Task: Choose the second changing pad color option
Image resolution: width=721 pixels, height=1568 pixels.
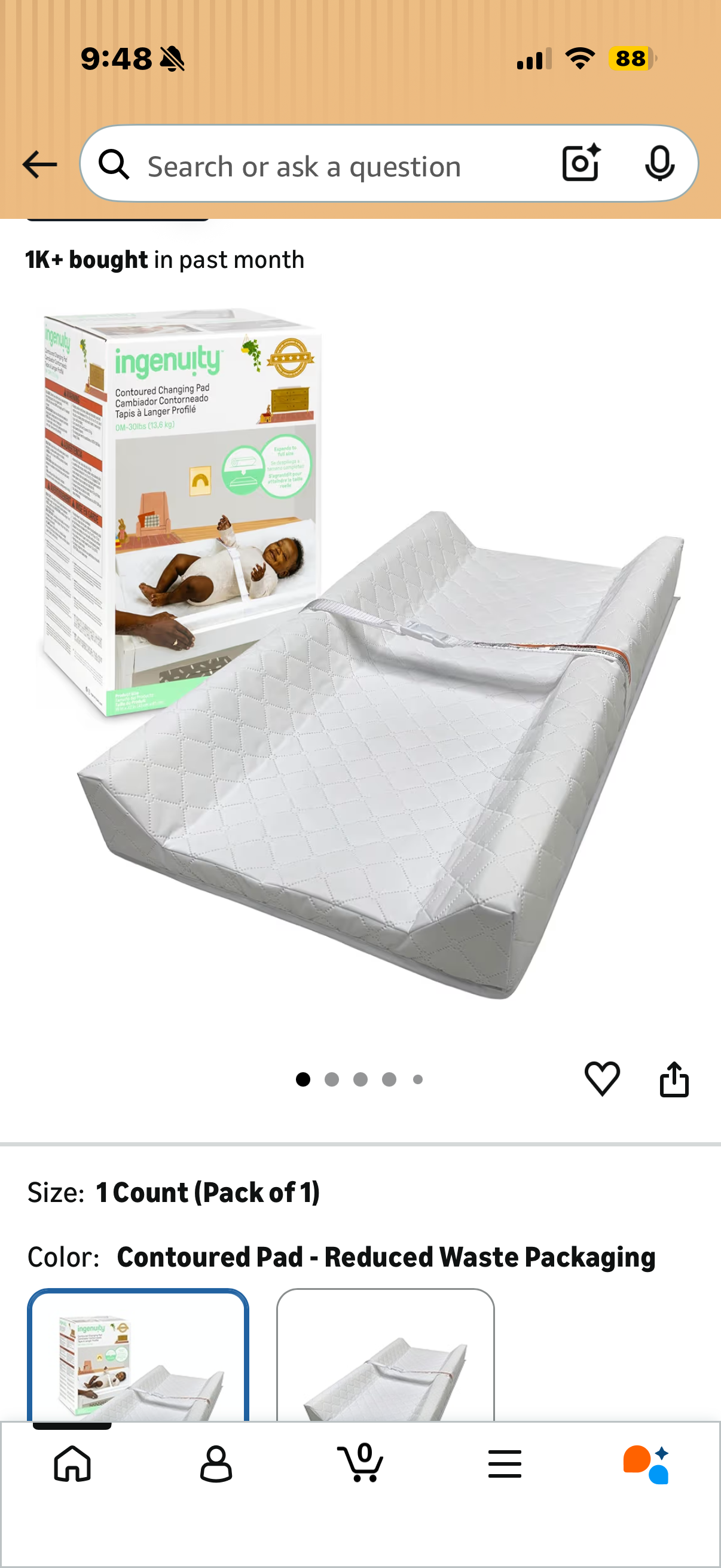Action: 385,1357
